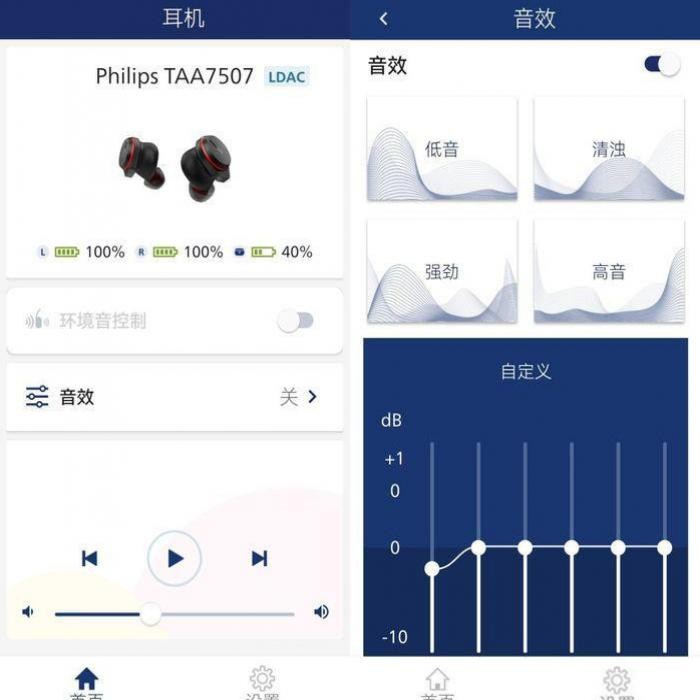Switch to 首页 tab under the 音效 screen
Image resolution: width=700 pixels, height=700 pixels.
point(437,682)
